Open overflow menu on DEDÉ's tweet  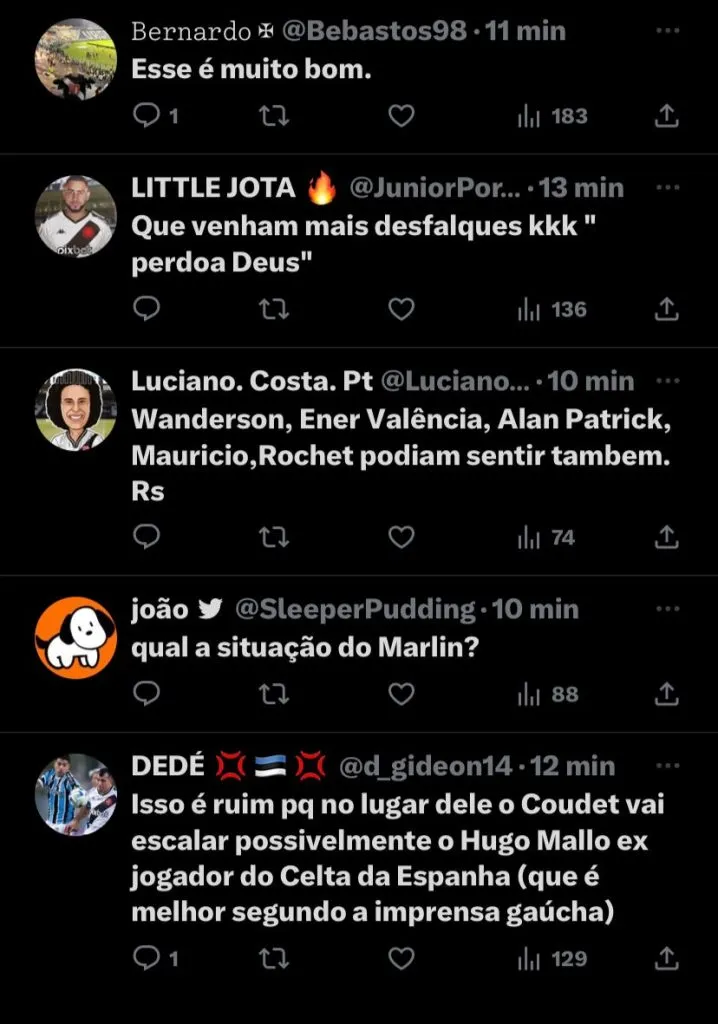667,766
